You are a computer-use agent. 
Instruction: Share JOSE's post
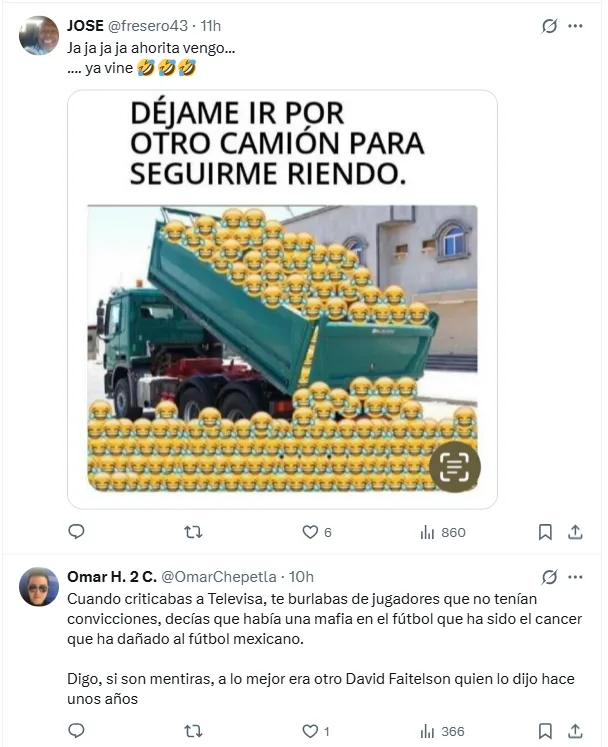[576, 532]
